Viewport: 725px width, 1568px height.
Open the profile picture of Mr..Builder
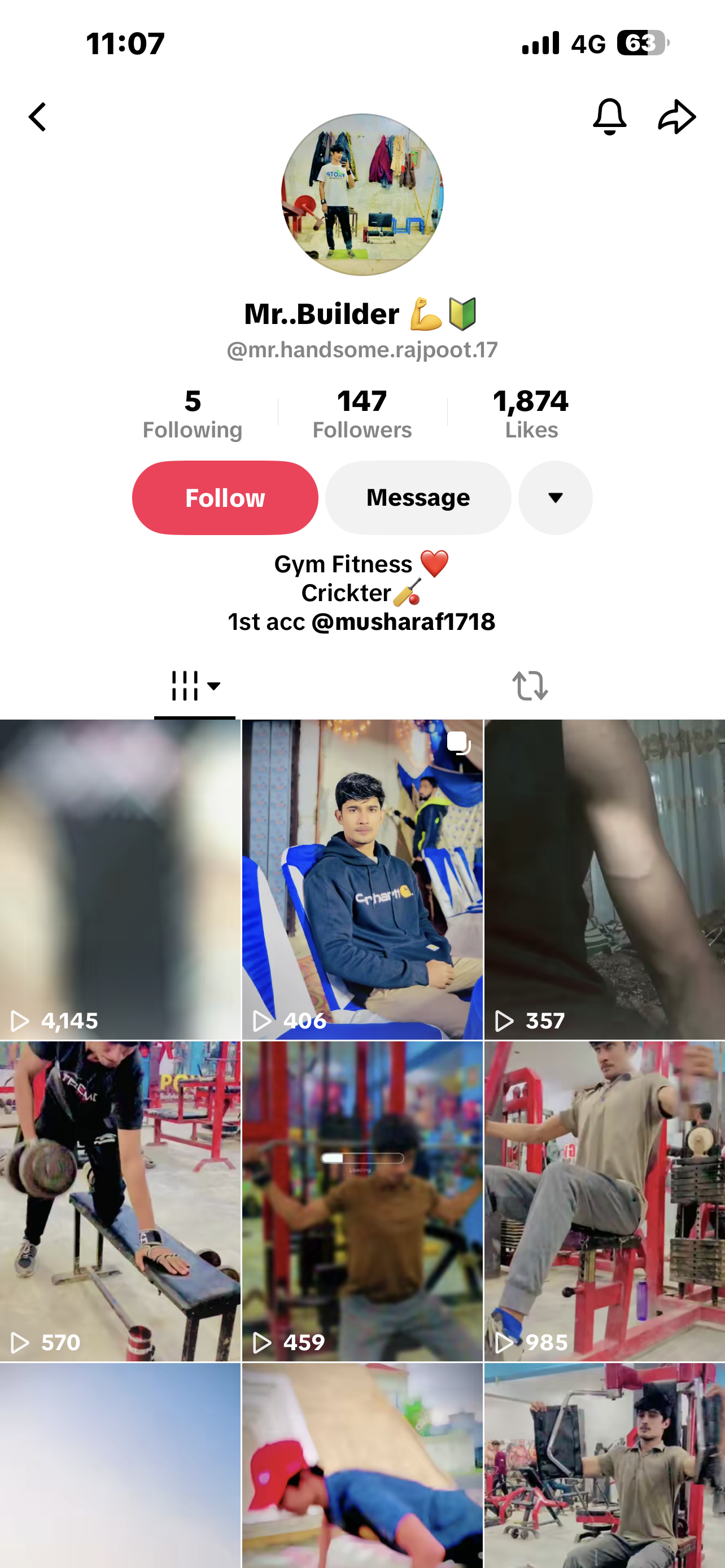point(362,195)
